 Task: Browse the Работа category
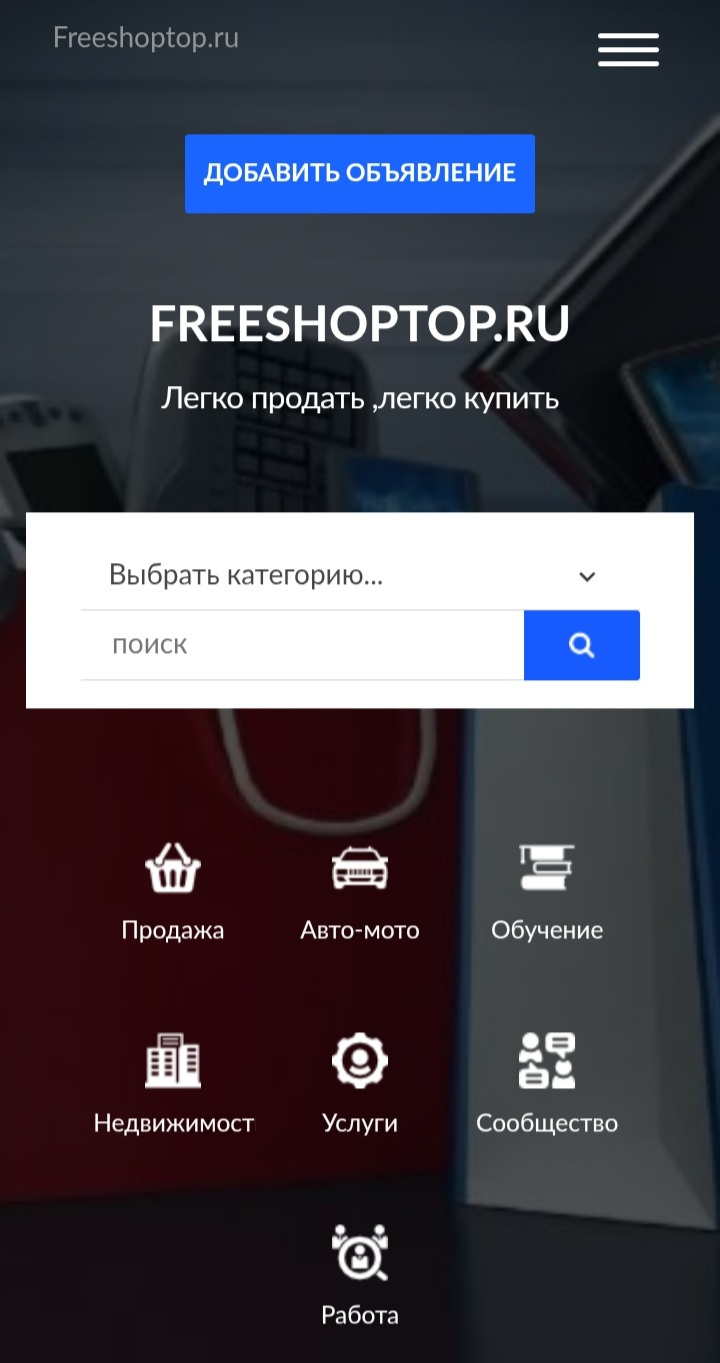coord(360,1275)
